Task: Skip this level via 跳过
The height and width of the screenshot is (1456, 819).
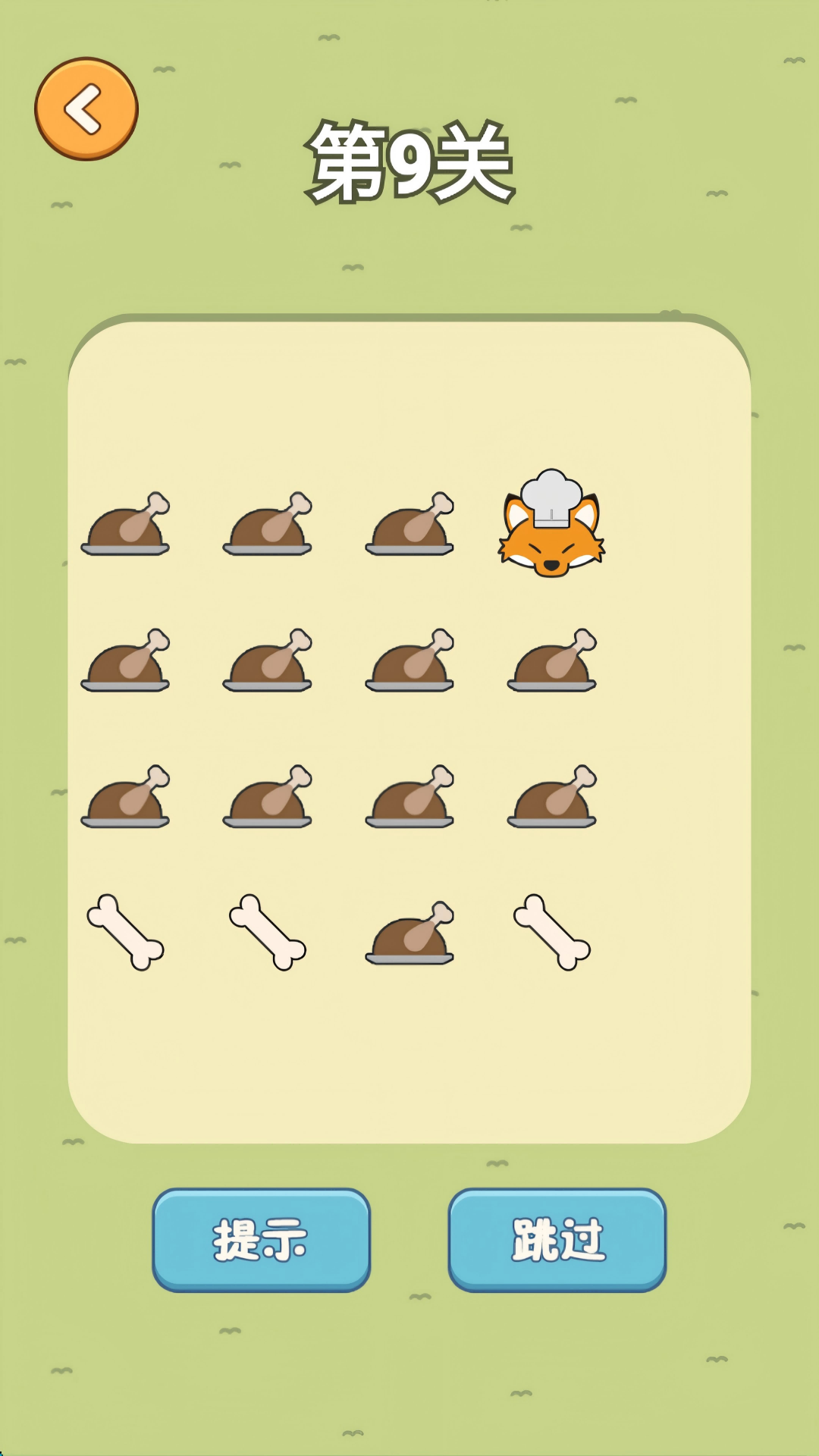Action: [557, 1240]
